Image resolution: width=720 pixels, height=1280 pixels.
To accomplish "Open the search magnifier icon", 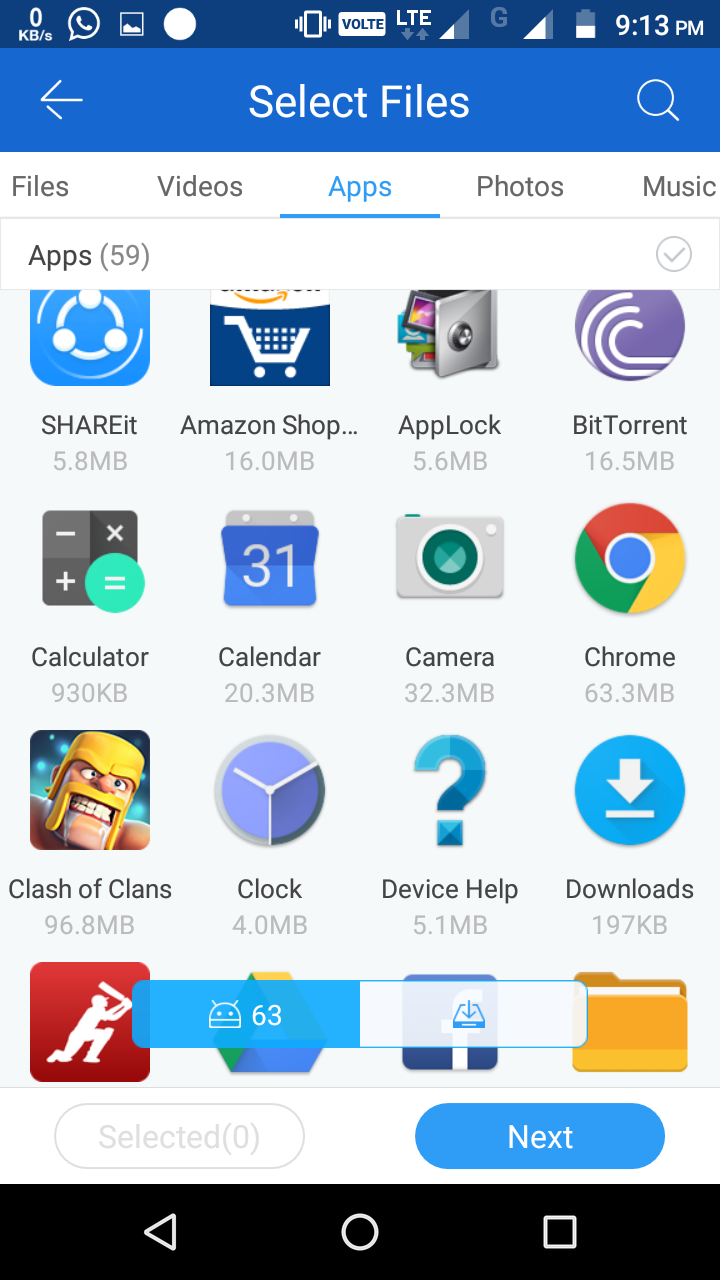I will click(x=657, y=101).
